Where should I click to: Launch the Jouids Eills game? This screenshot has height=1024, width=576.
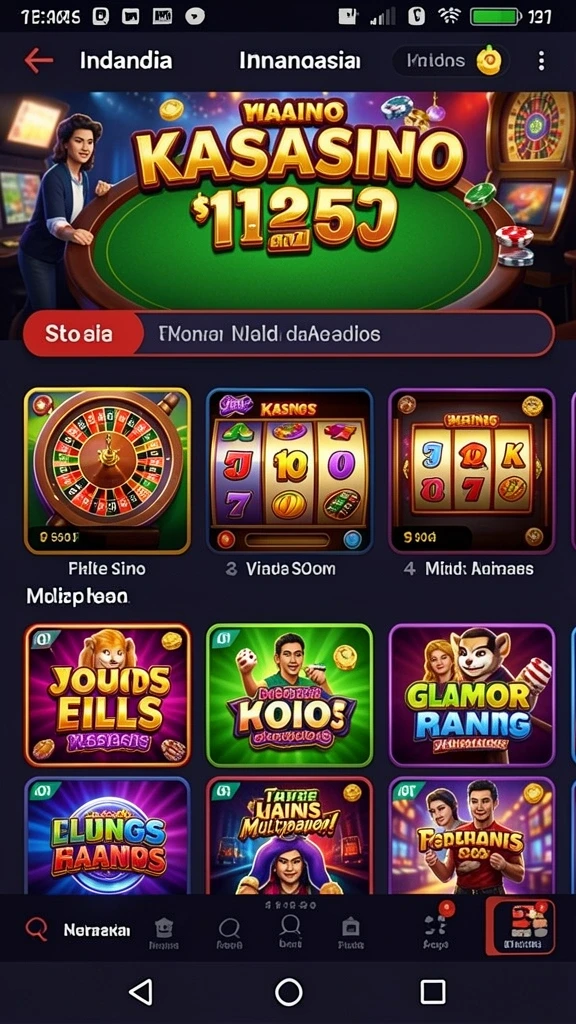pyautogui.click(x=108, y=694)
